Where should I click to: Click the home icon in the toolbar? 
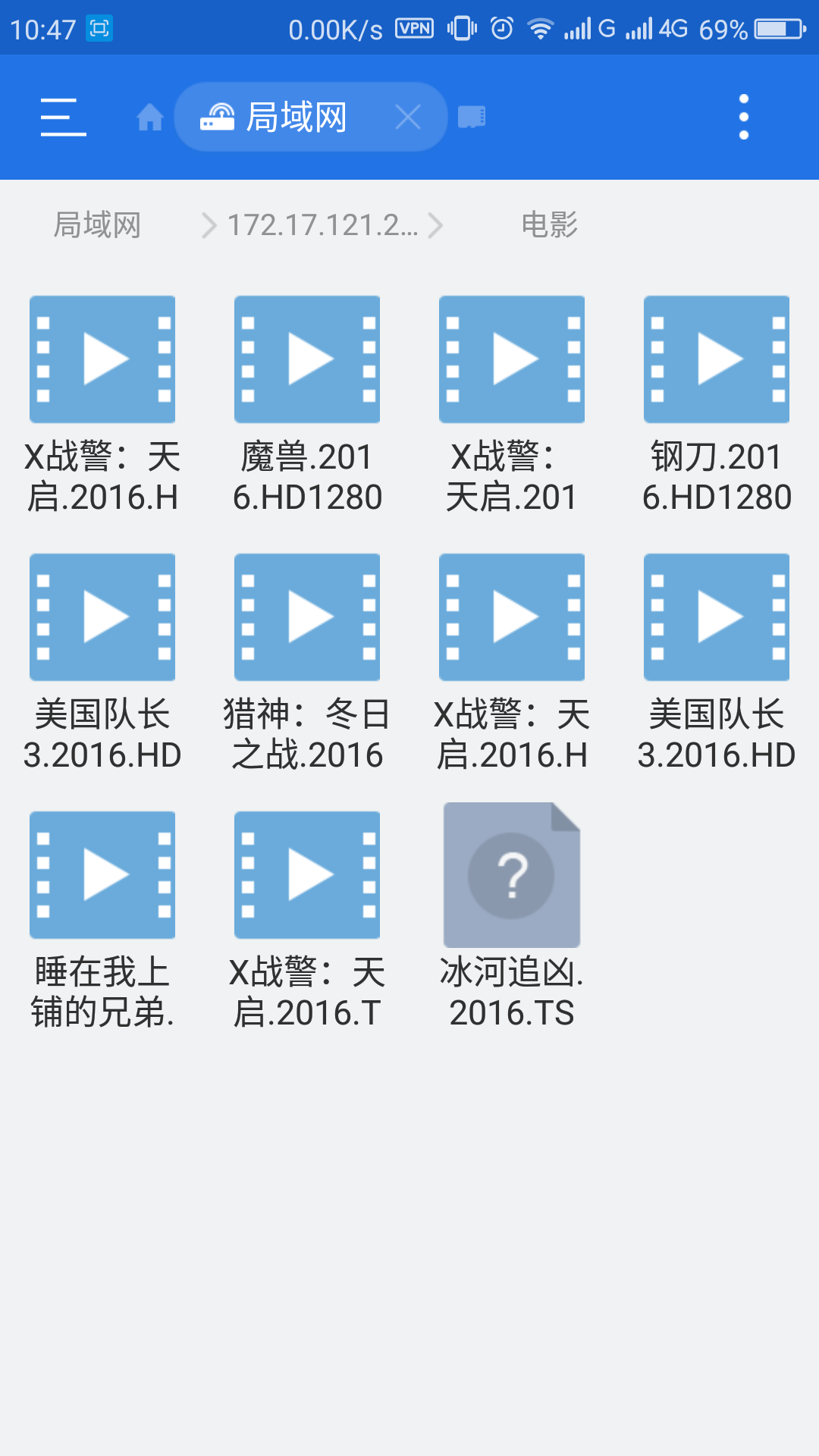[x=150, y=117]
